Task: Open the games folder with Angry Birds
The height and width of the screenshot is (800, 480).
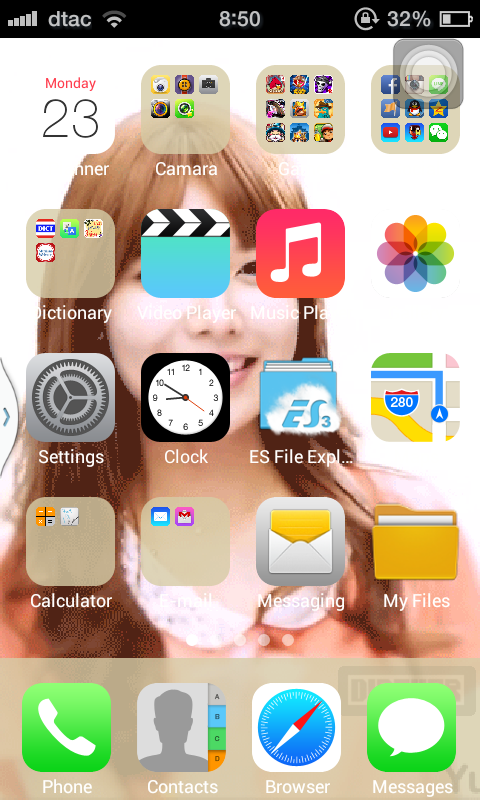Action: pos(300,109)
